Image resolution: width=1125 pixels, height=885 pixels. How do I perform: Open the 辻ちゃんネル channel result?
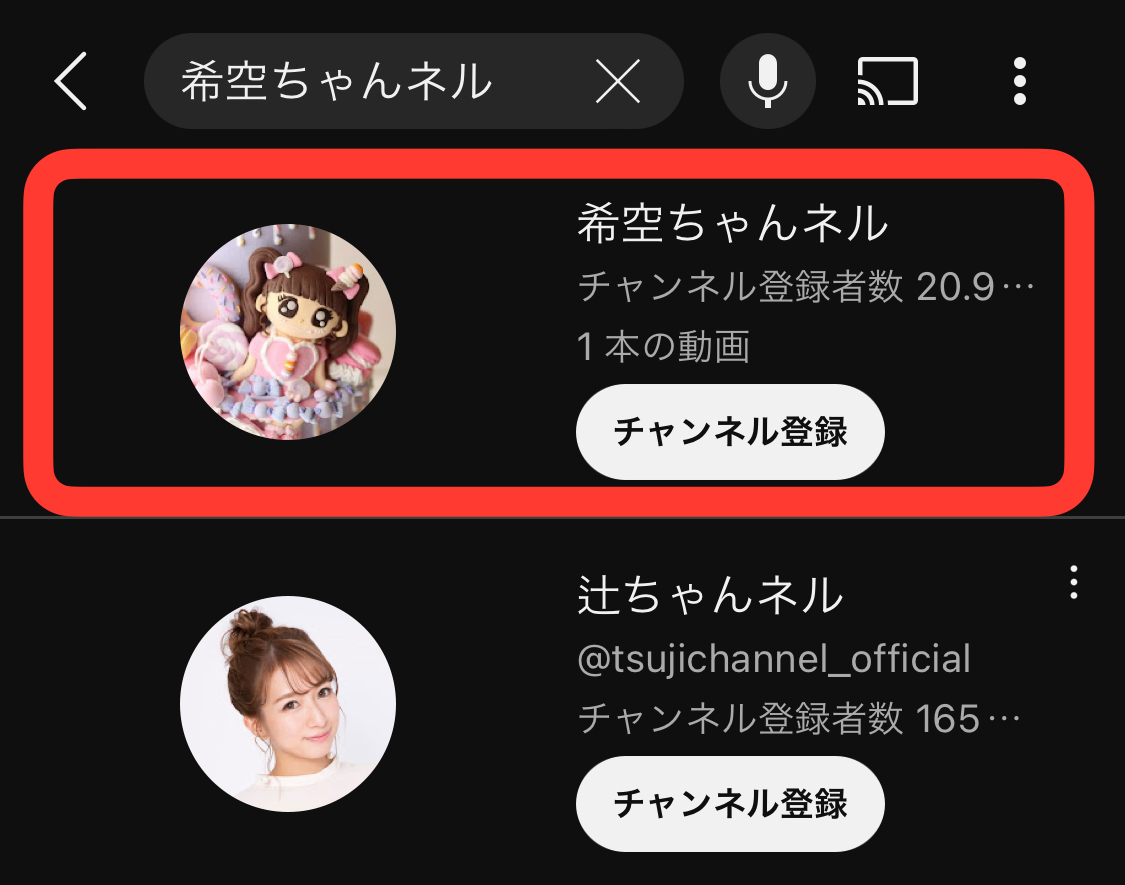tap(710, 597)
